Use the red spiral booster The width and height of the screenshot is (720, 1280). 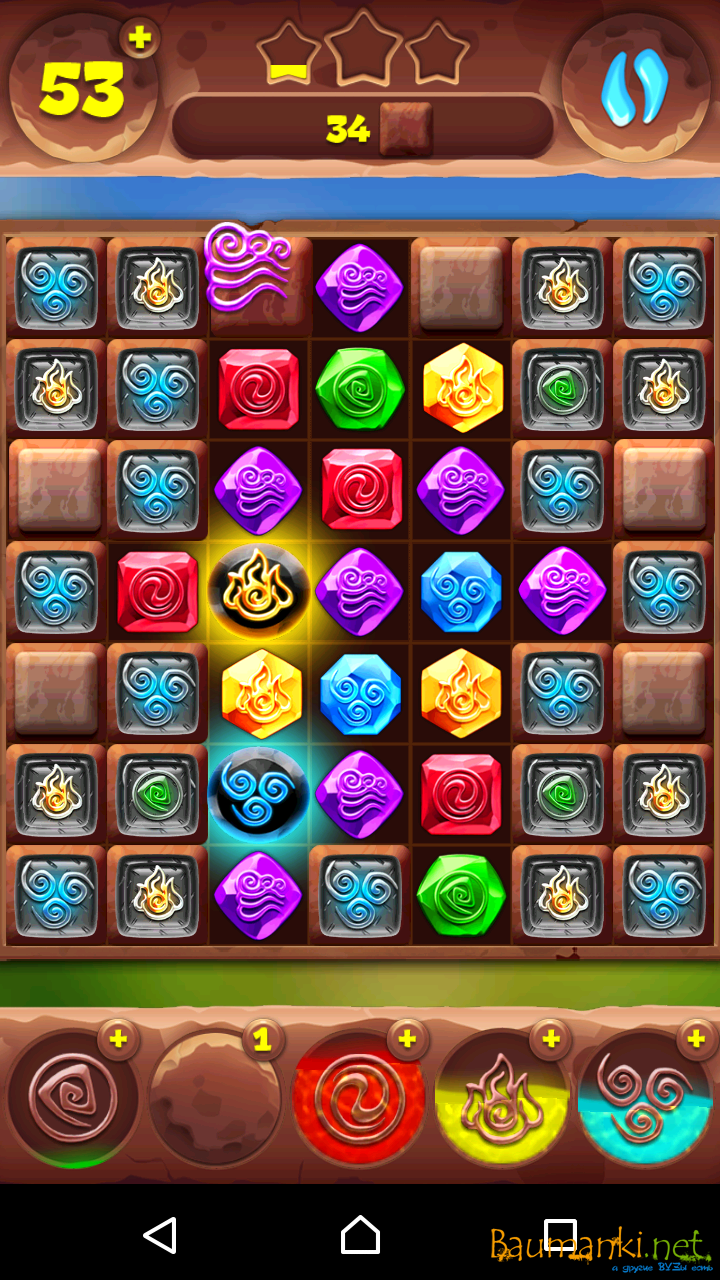358,1099
